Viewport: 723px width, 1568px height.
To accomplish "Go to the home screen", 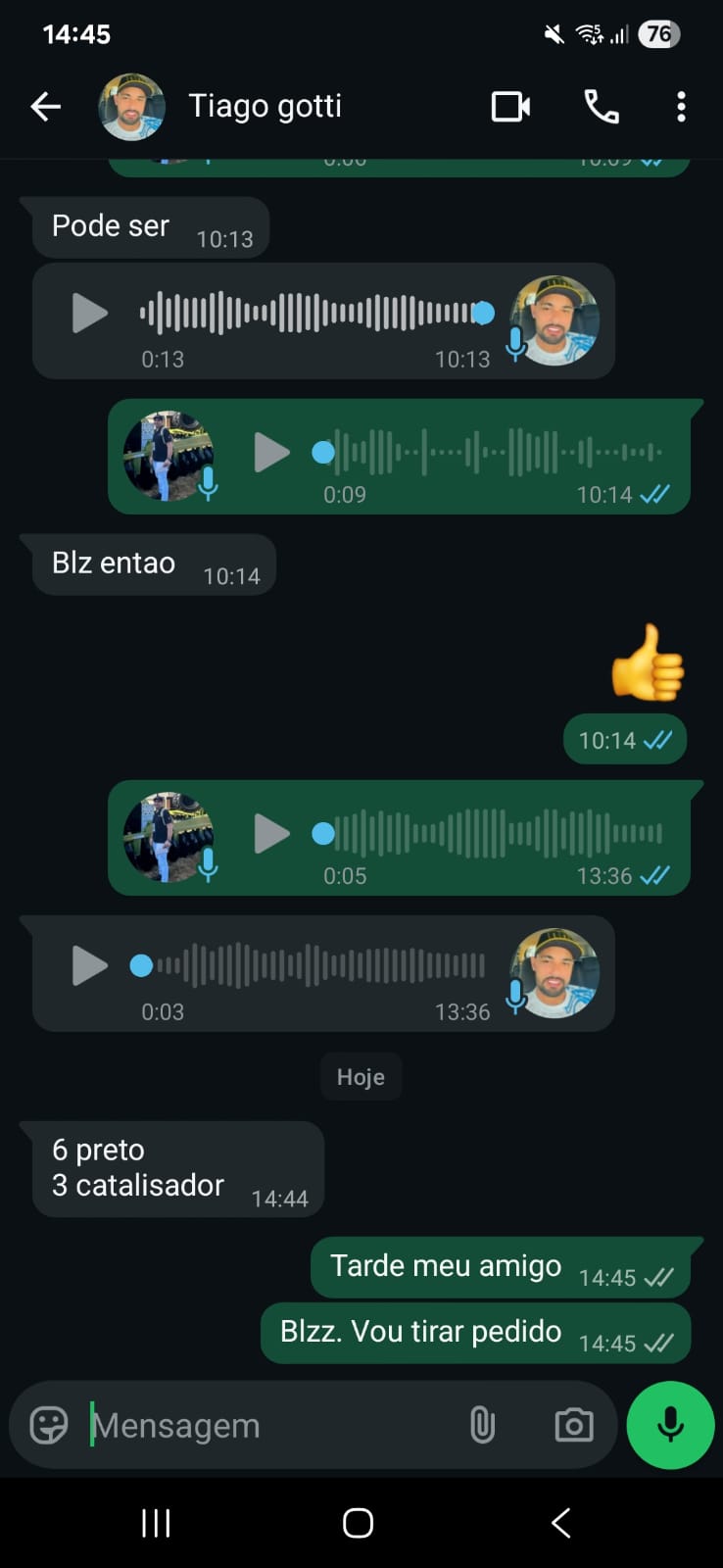I will [358, 1523].
